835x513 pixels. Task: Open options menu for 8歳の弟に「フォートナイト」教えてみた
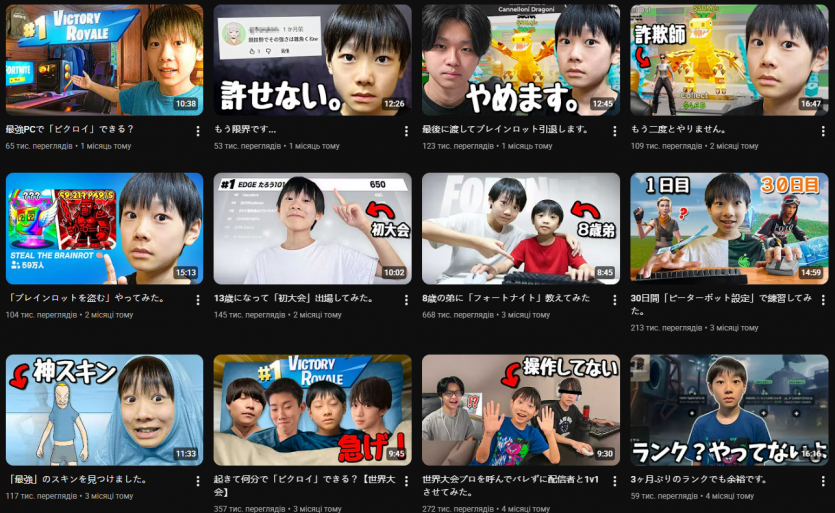[614, 300]
